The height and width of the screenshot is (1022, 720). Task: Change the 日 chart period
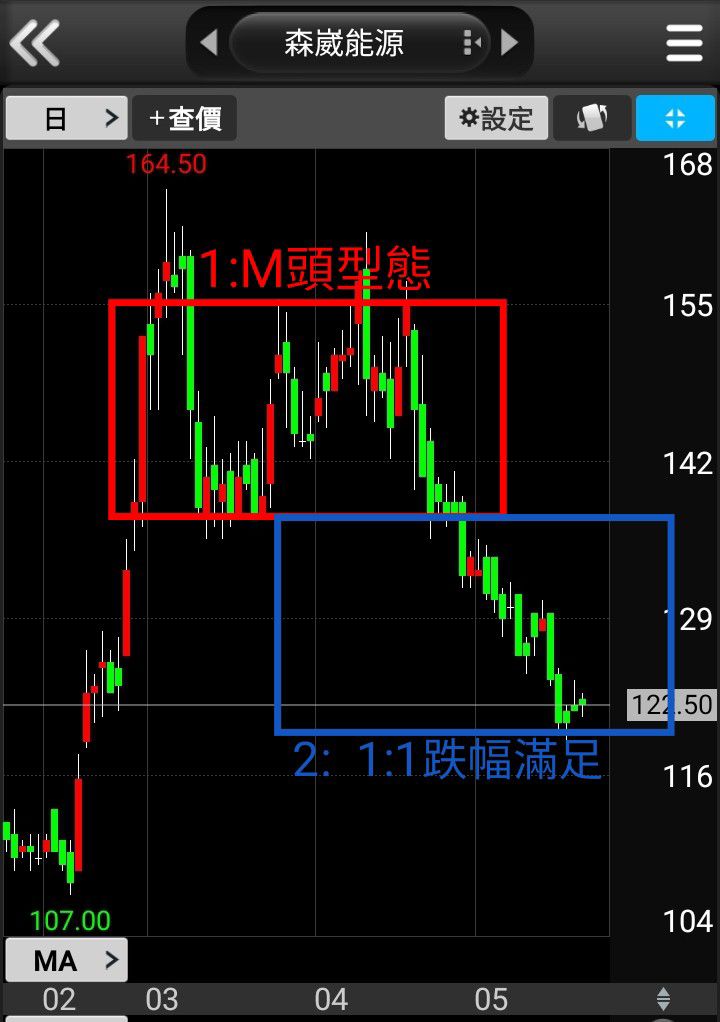66,118
